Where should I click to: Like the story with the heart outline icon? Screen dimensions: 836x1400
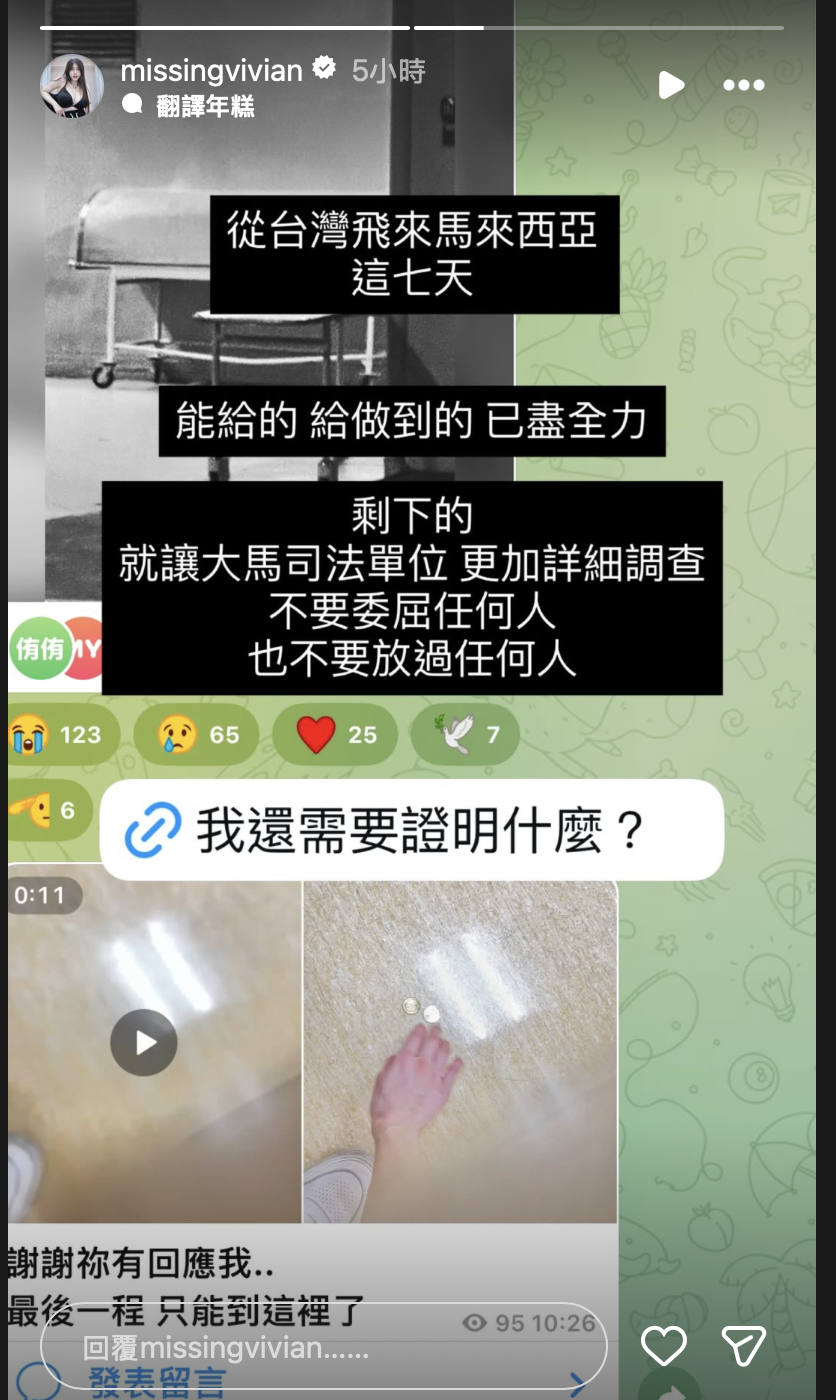pos(663,1347)
